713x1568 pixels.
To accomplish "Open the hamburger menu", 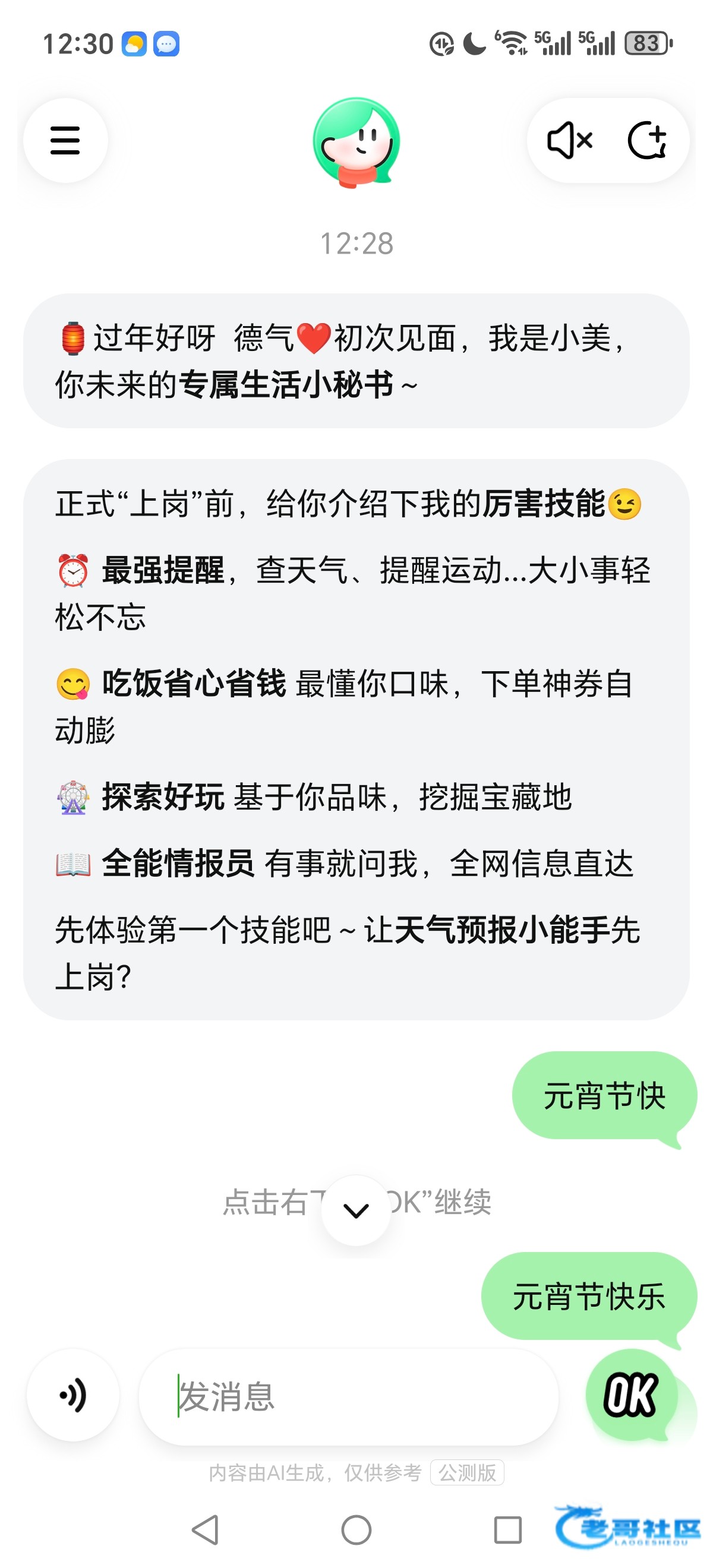I will [x=65, y=141].
